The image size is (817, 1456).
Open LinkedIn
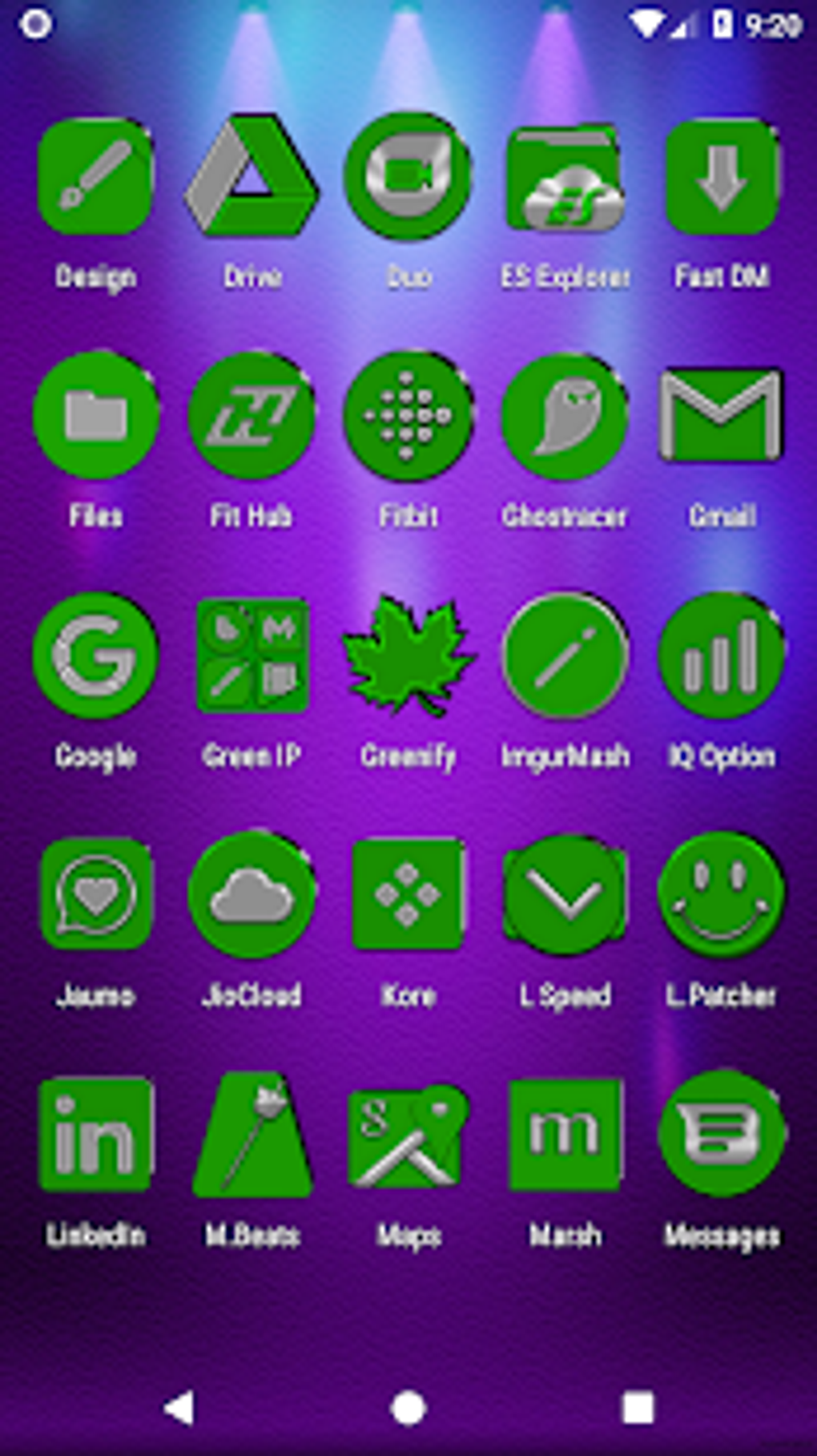pos(95,1133)
